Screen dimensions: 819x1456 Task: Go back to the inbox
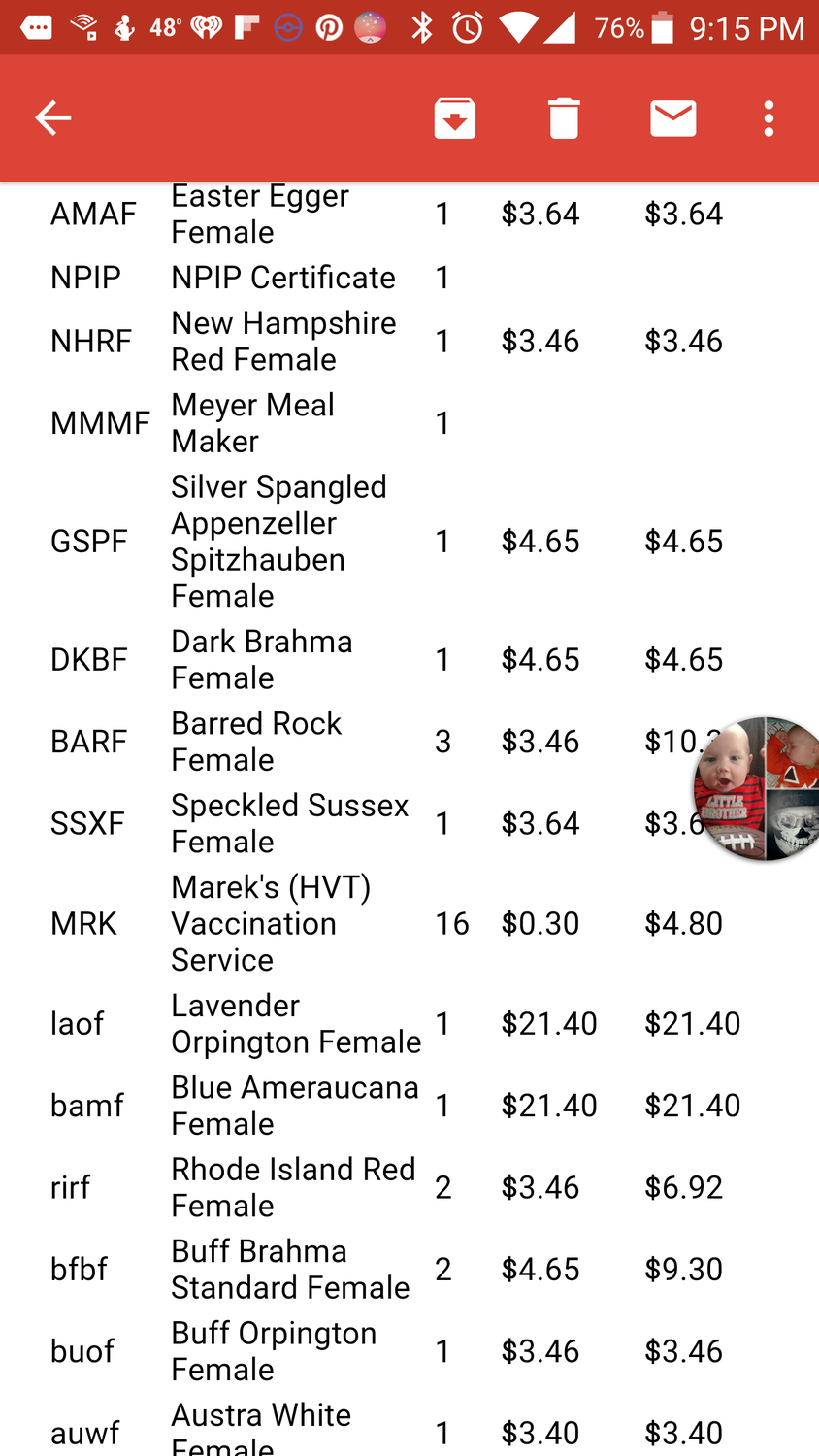coord(52,118)
